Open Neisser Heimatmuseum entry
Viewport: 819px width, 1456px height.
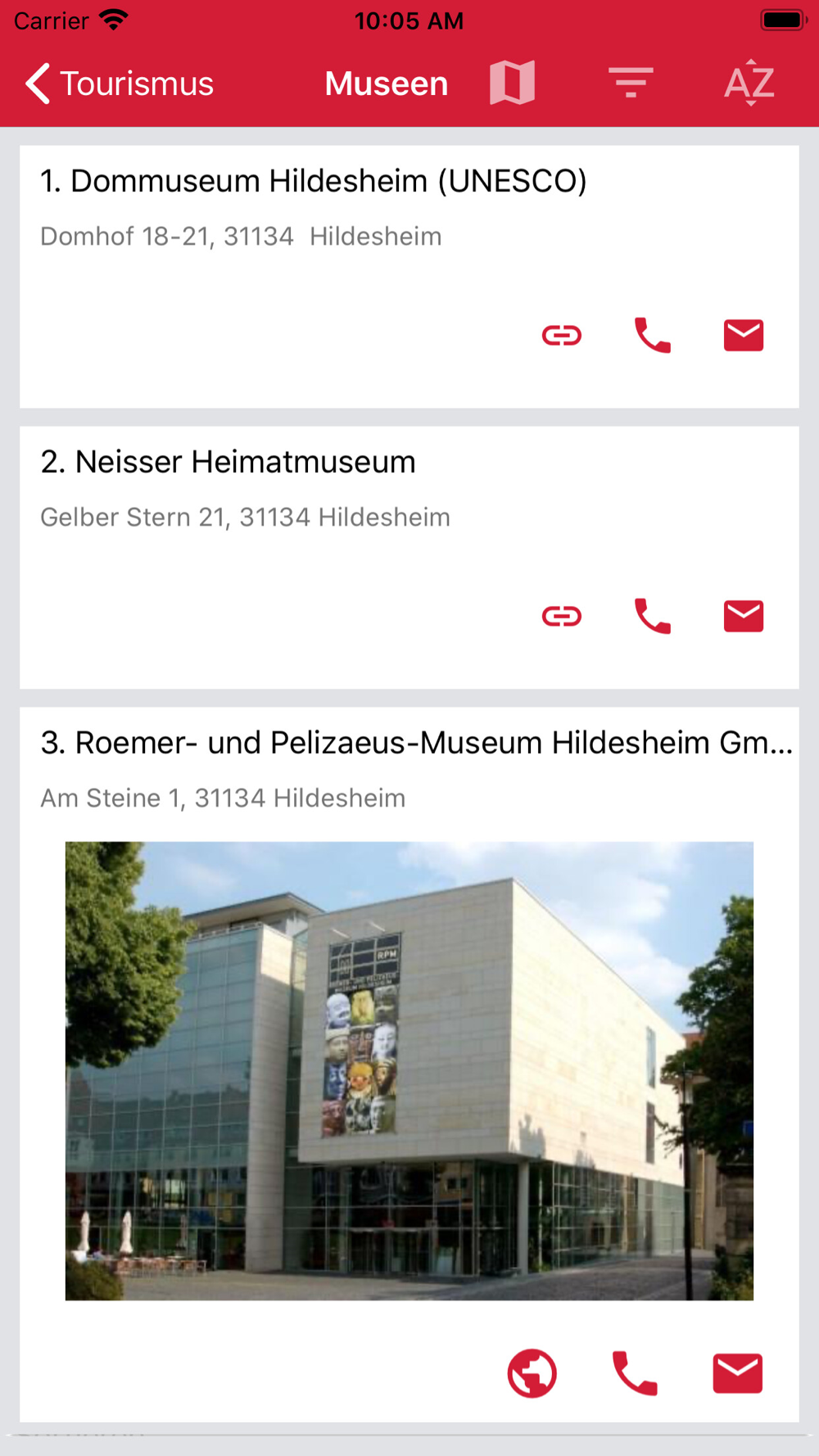point(229,462)
